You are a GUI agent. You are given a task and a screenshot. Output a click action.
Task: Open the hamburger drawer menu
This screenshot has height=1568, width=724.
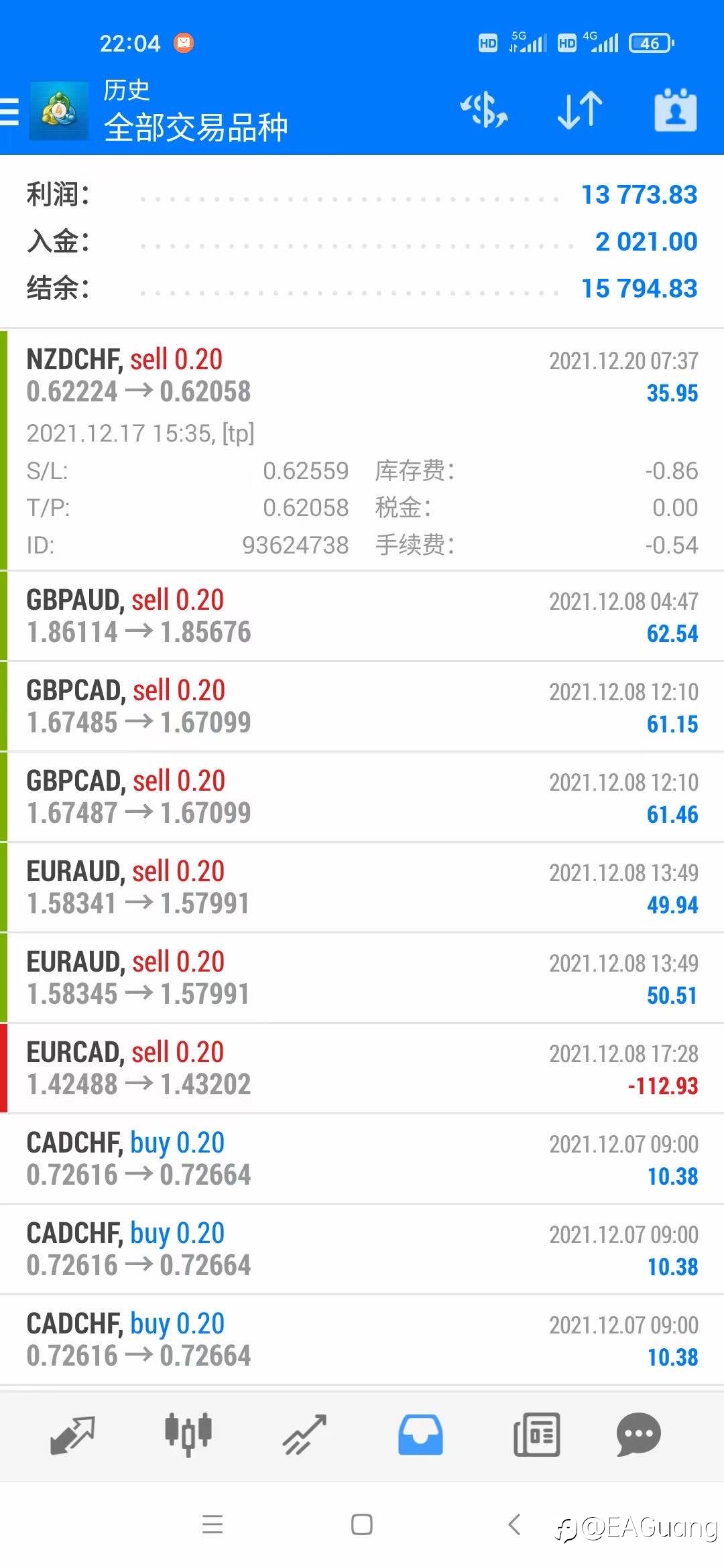9,111
